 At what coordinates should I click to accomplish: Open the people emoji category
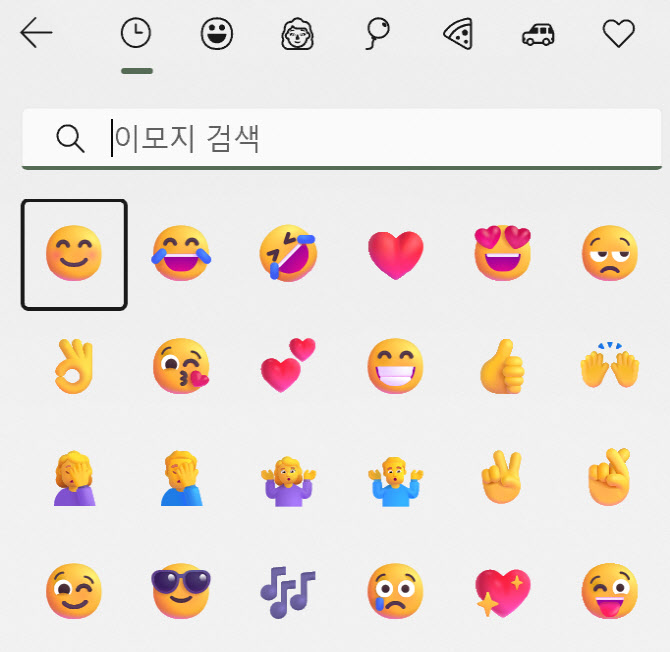[297, 35]
